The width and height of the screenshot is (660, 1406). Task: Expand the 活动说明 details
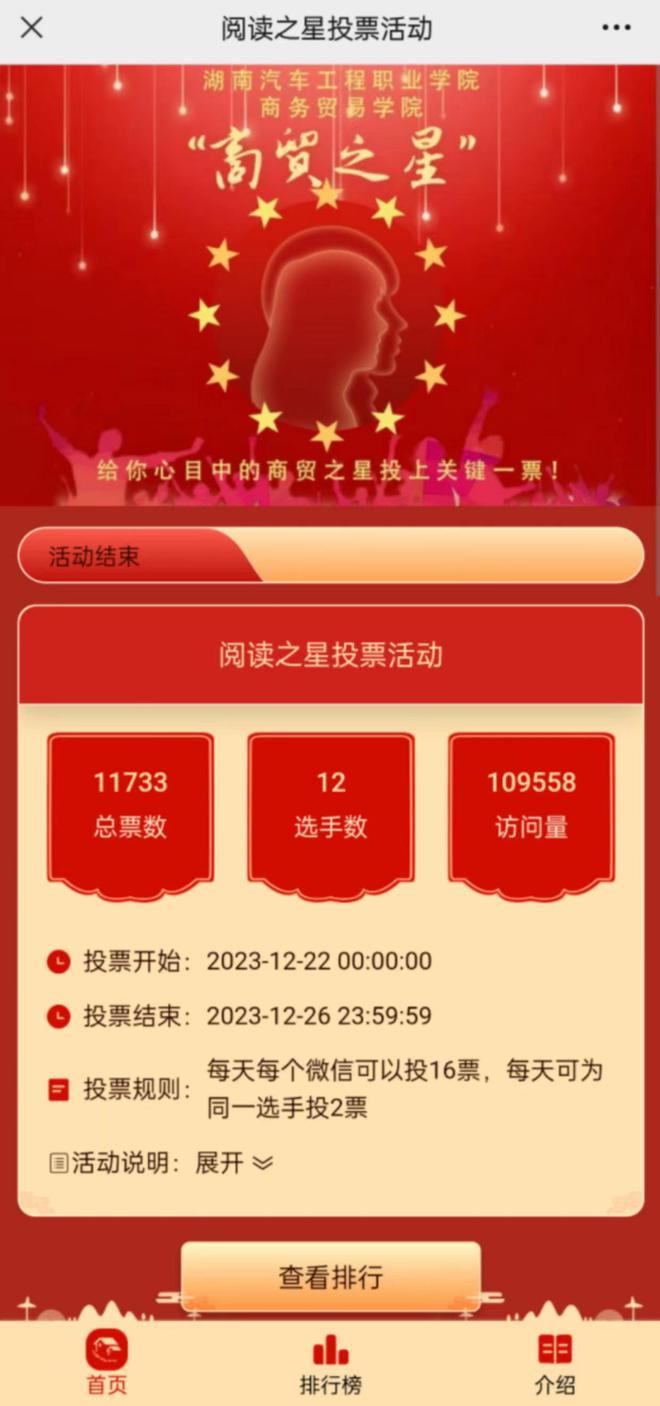[x=233, y=1163]
